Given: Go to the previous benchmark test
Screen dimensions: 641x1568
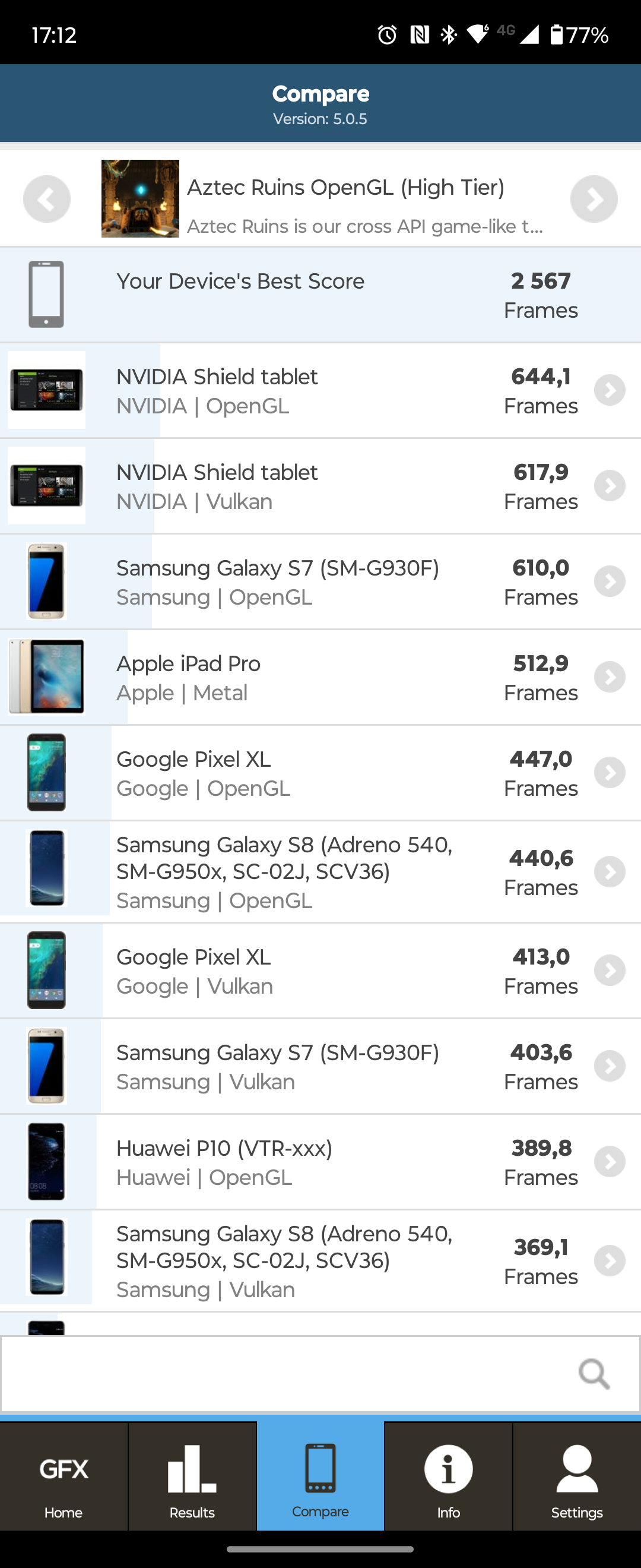Looking at the screenshot, I should (x=47, y=199).
